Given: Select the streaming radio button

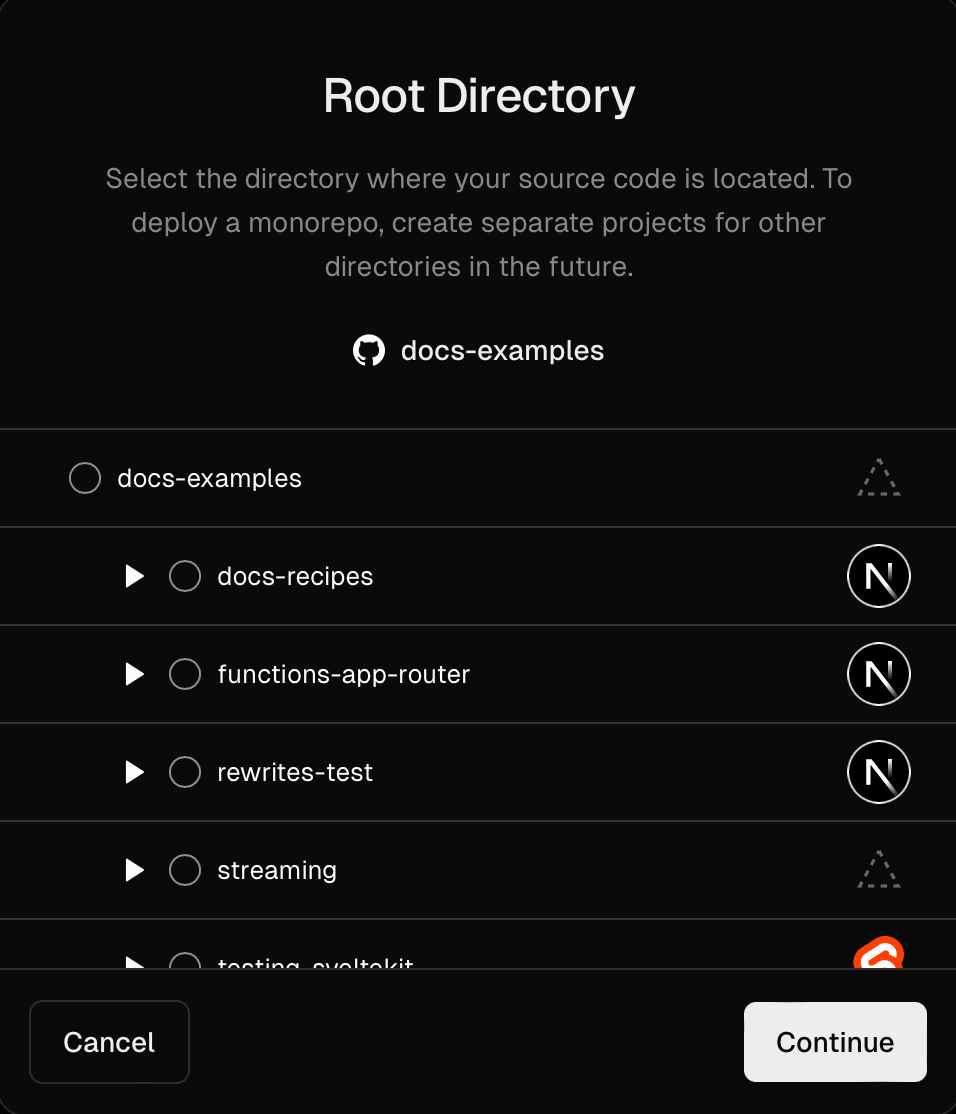Looking at the screenshot, I should (x=184, y=870).
